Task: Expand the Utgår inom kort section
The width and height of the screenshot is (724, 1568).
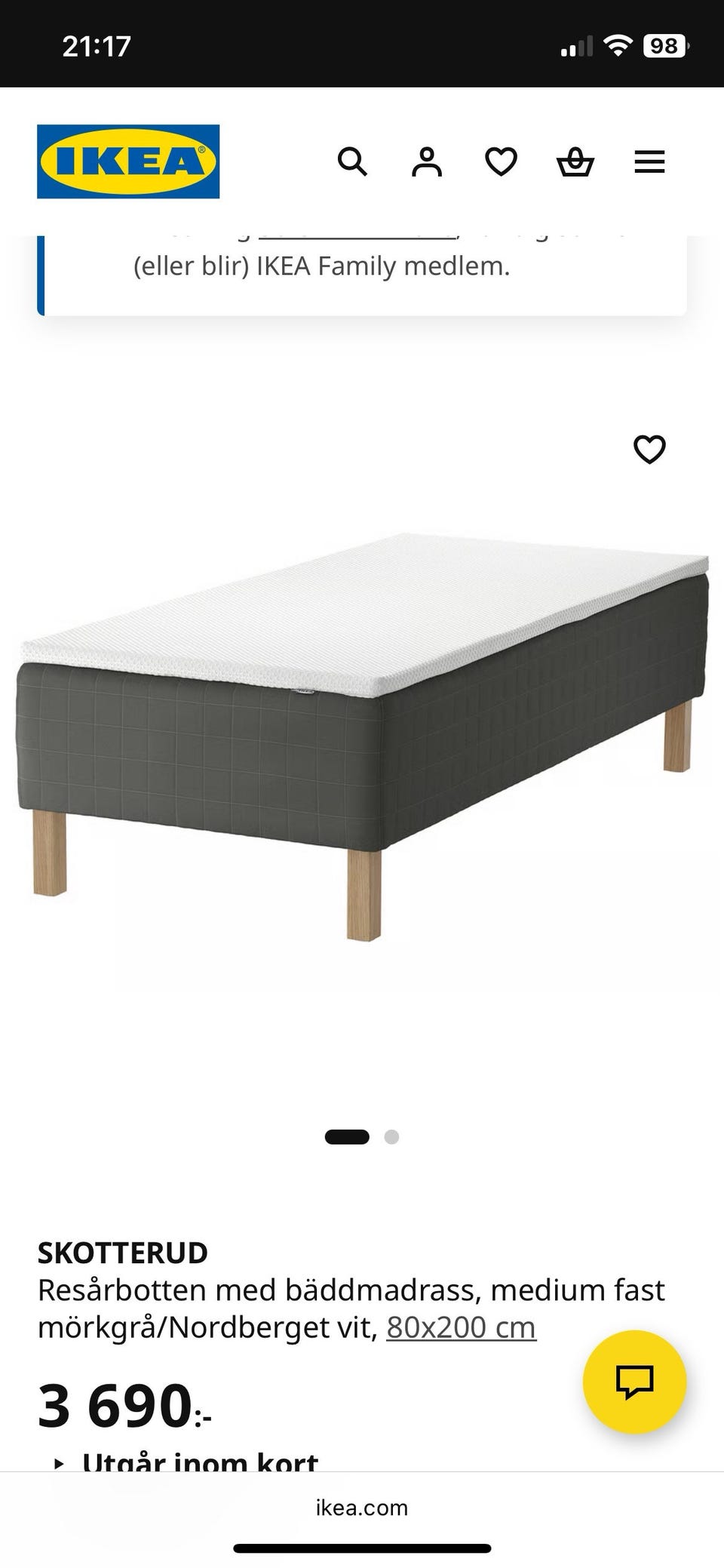Action: pyautogui.click(x=186, y=1462)
